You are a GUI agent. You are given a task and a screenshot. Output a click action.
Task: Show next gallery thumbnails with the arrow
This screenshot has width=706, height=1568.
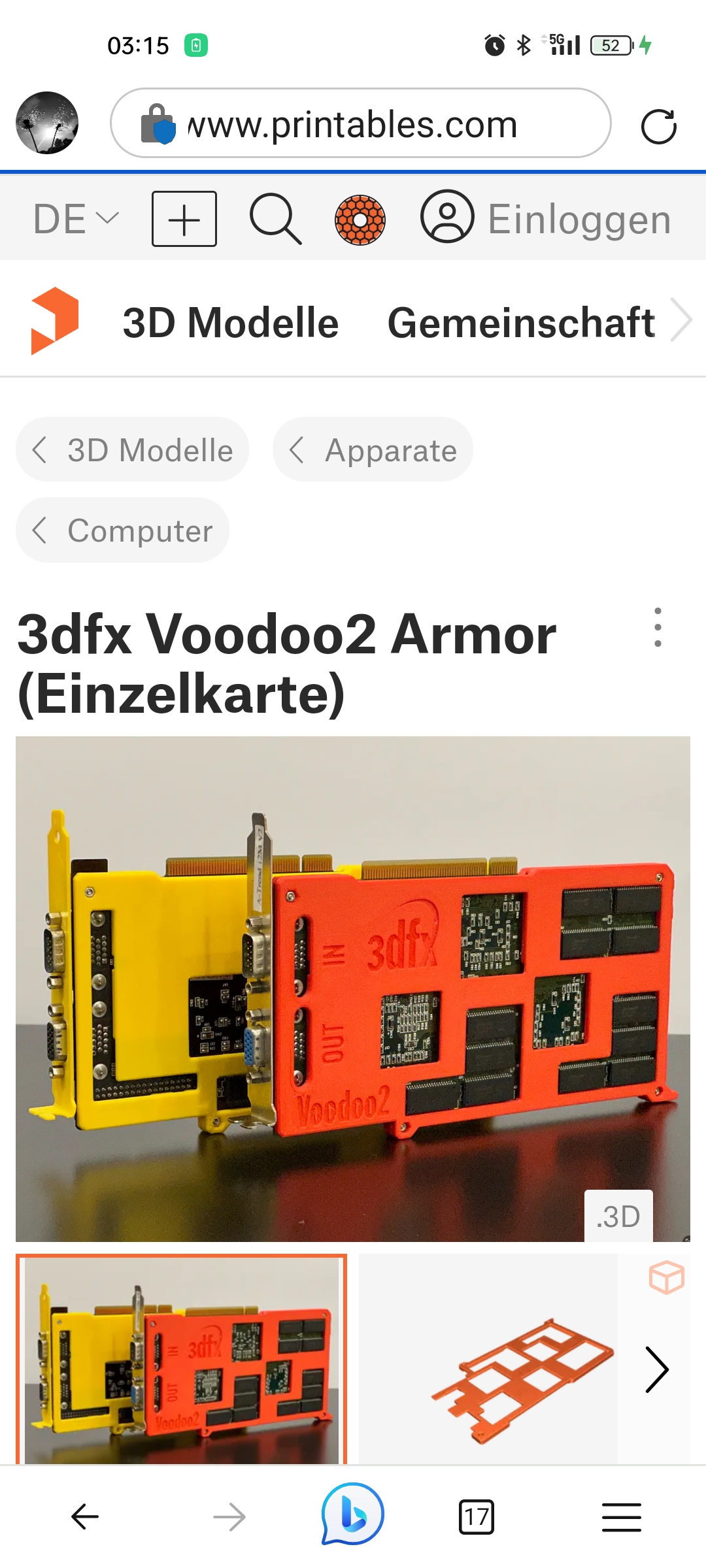tap(656, 1369)
